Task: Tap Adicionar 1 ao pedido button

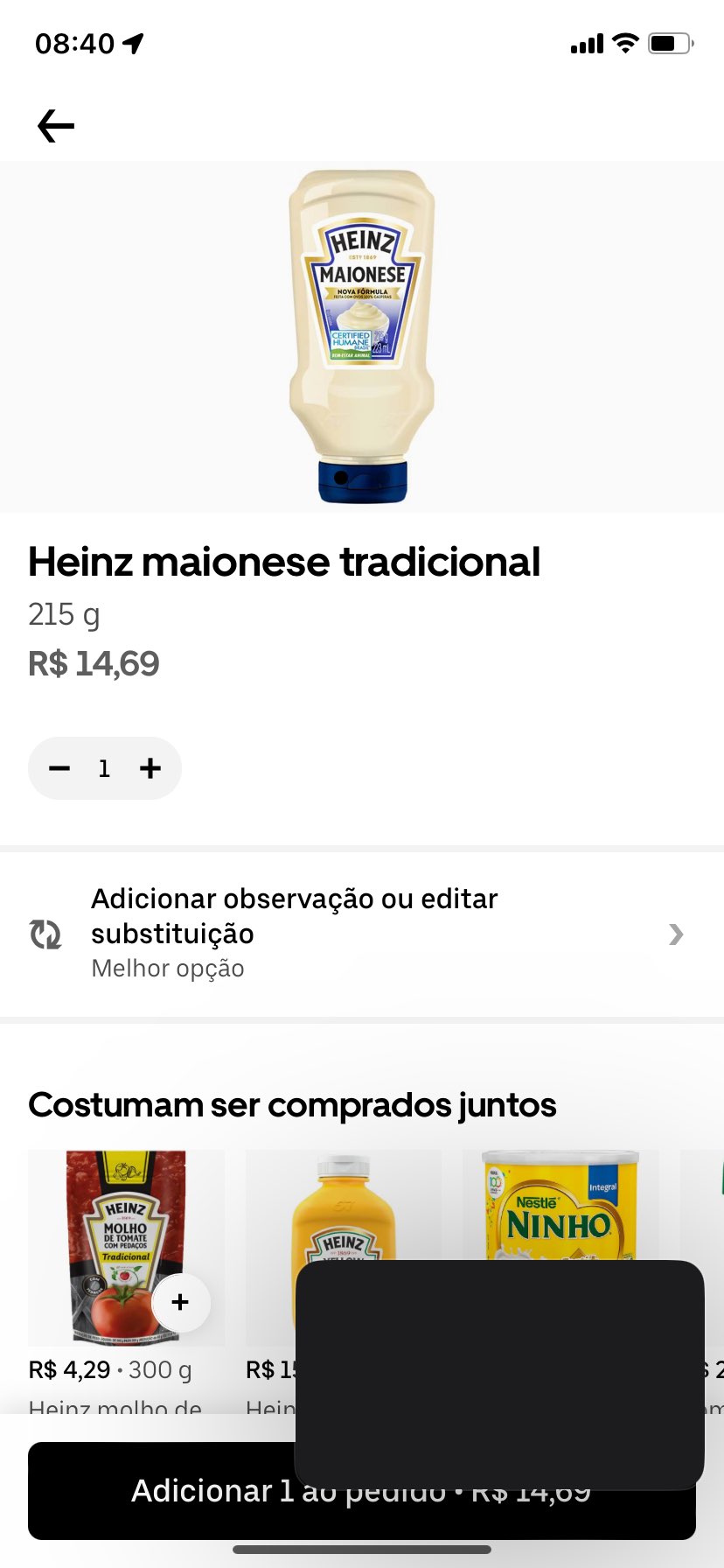Action: 157,1492
